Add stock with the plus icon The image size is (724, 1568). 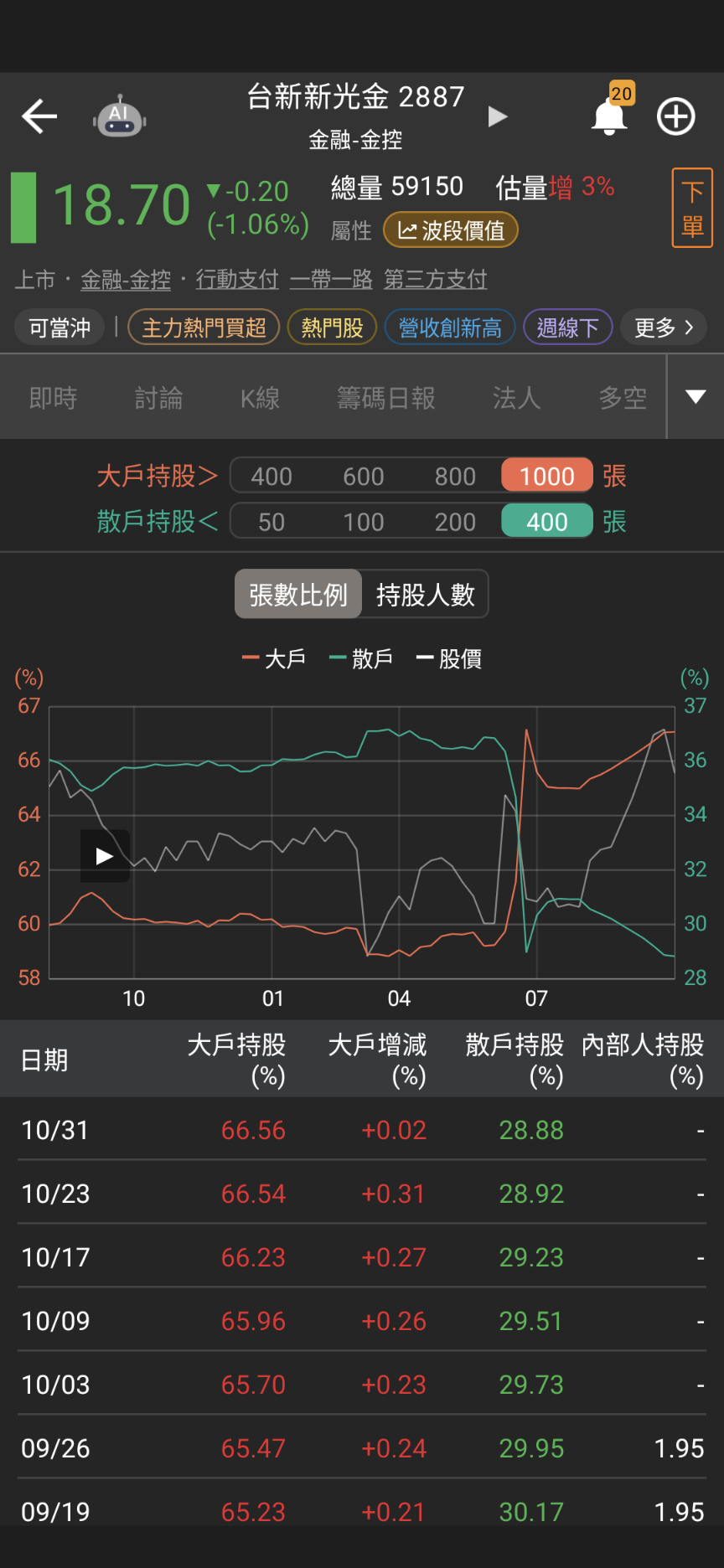(x=675, y=116)
